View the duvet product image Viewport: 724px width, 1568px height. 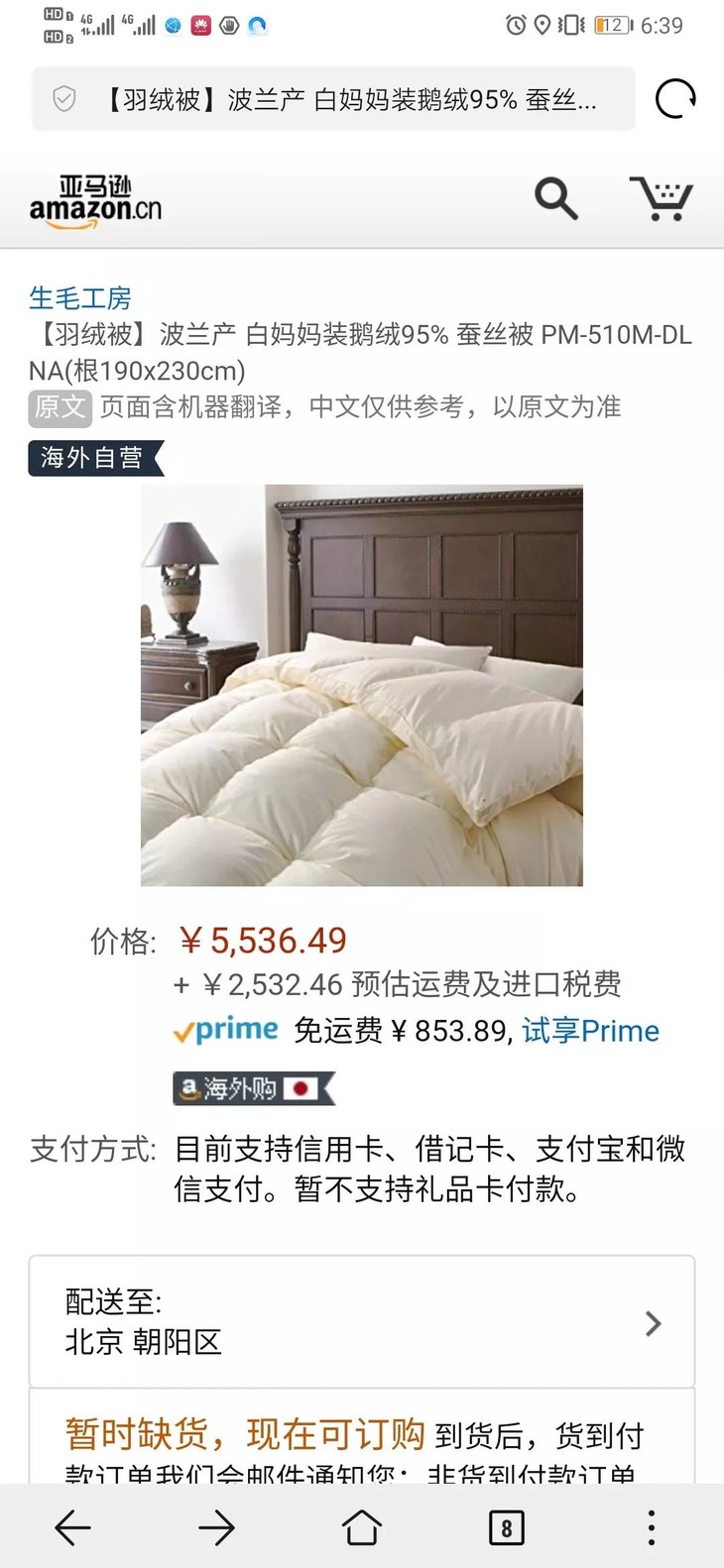point(362,684)
